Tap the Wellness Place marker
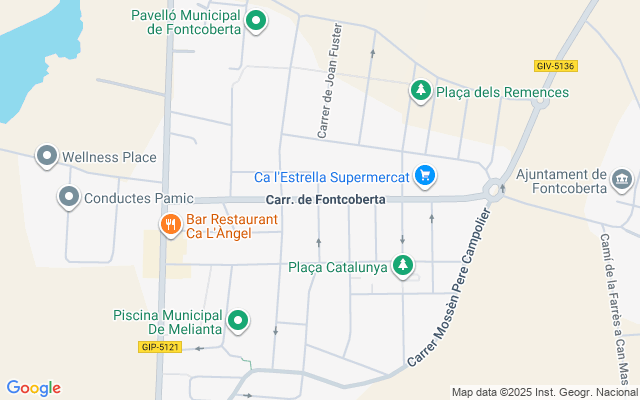This screenshot has width=640, height=400. (46, 156)
